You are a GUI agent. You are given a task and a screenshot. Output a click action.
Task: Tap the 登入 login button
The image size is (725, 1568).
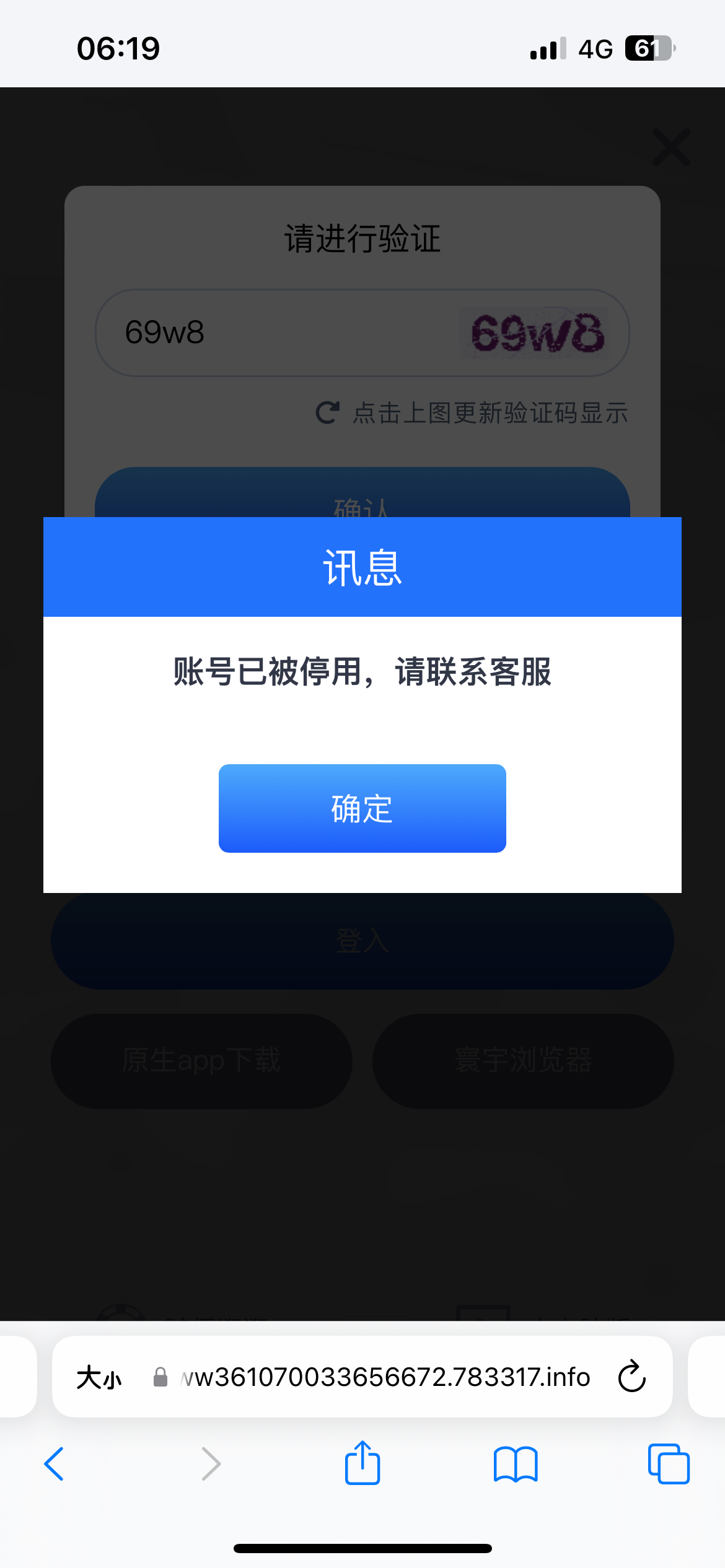point(362,940)
